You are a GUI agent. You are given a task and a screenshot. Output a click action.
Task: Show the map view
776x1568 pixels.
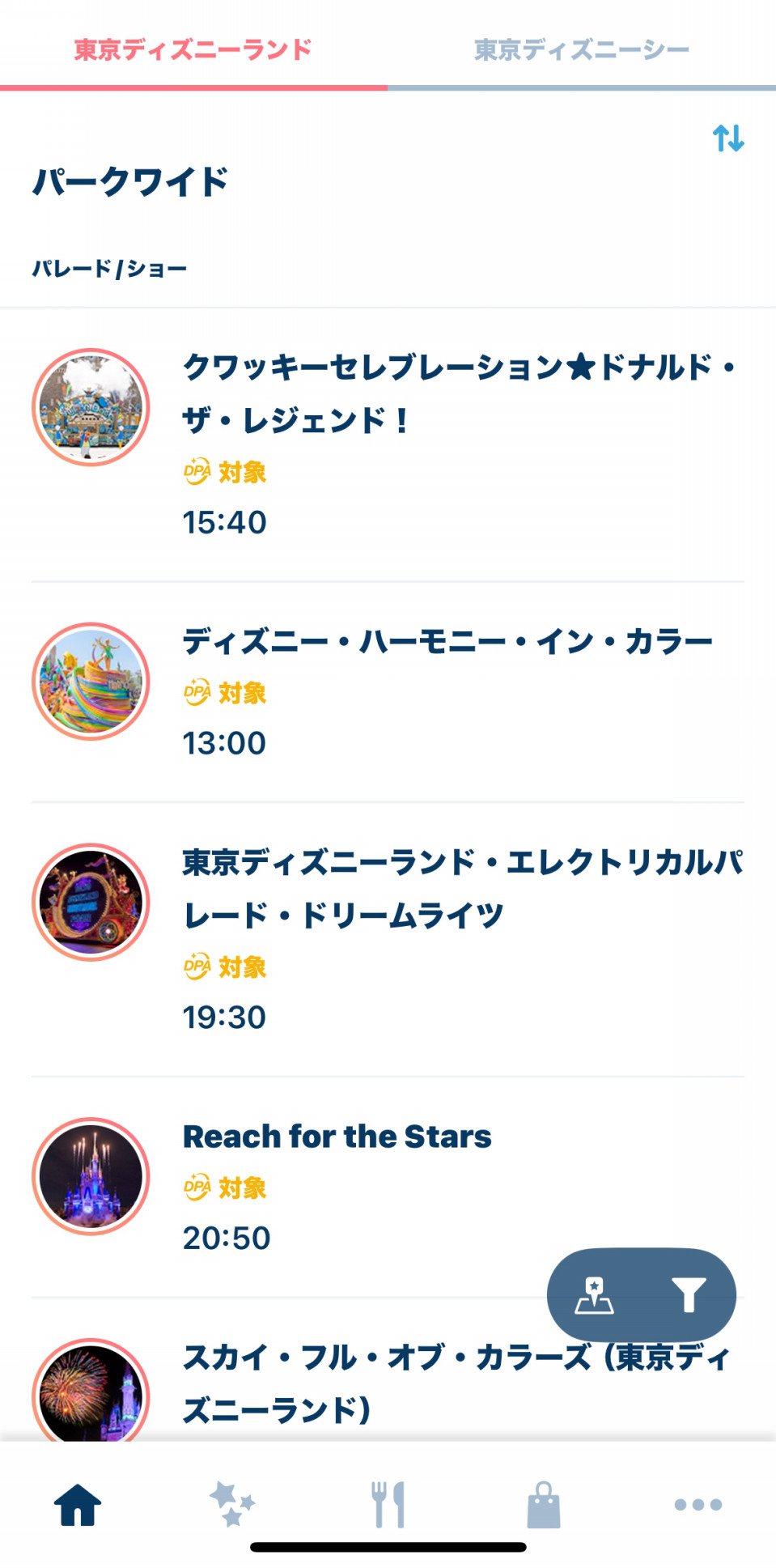tap(595, 1294)
